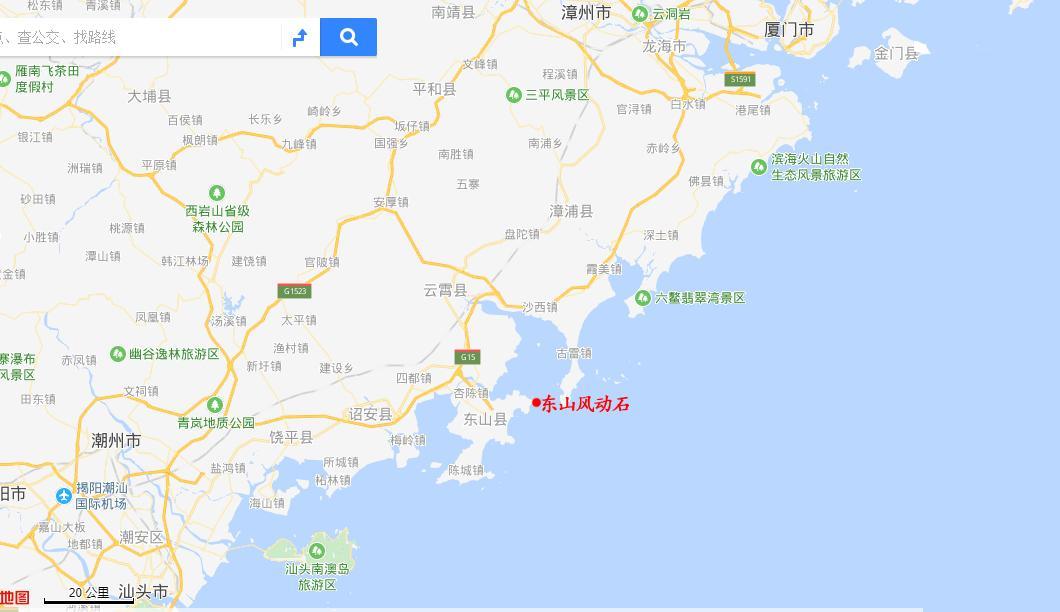Select 滨海火山自然生态风景旅游区 marker
The width and height of the screenshot is (1060, 612).
coord(759,166)
